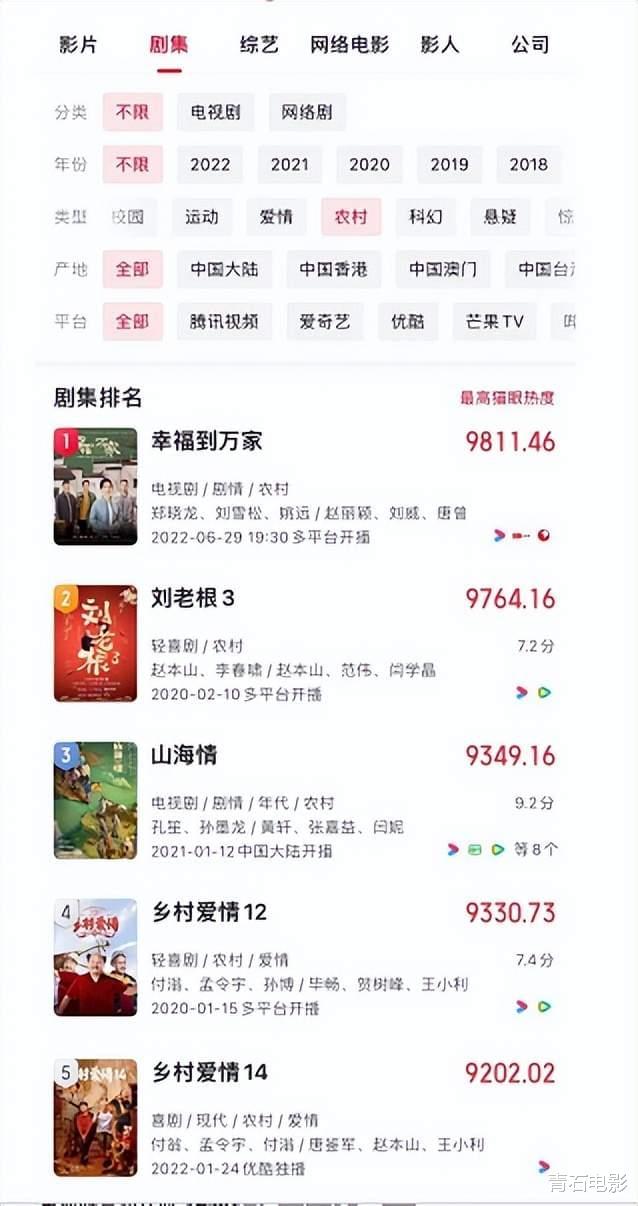View details for 刘老根 3
This screenshot has height=1206, width=638.
(x=193, y=598)
